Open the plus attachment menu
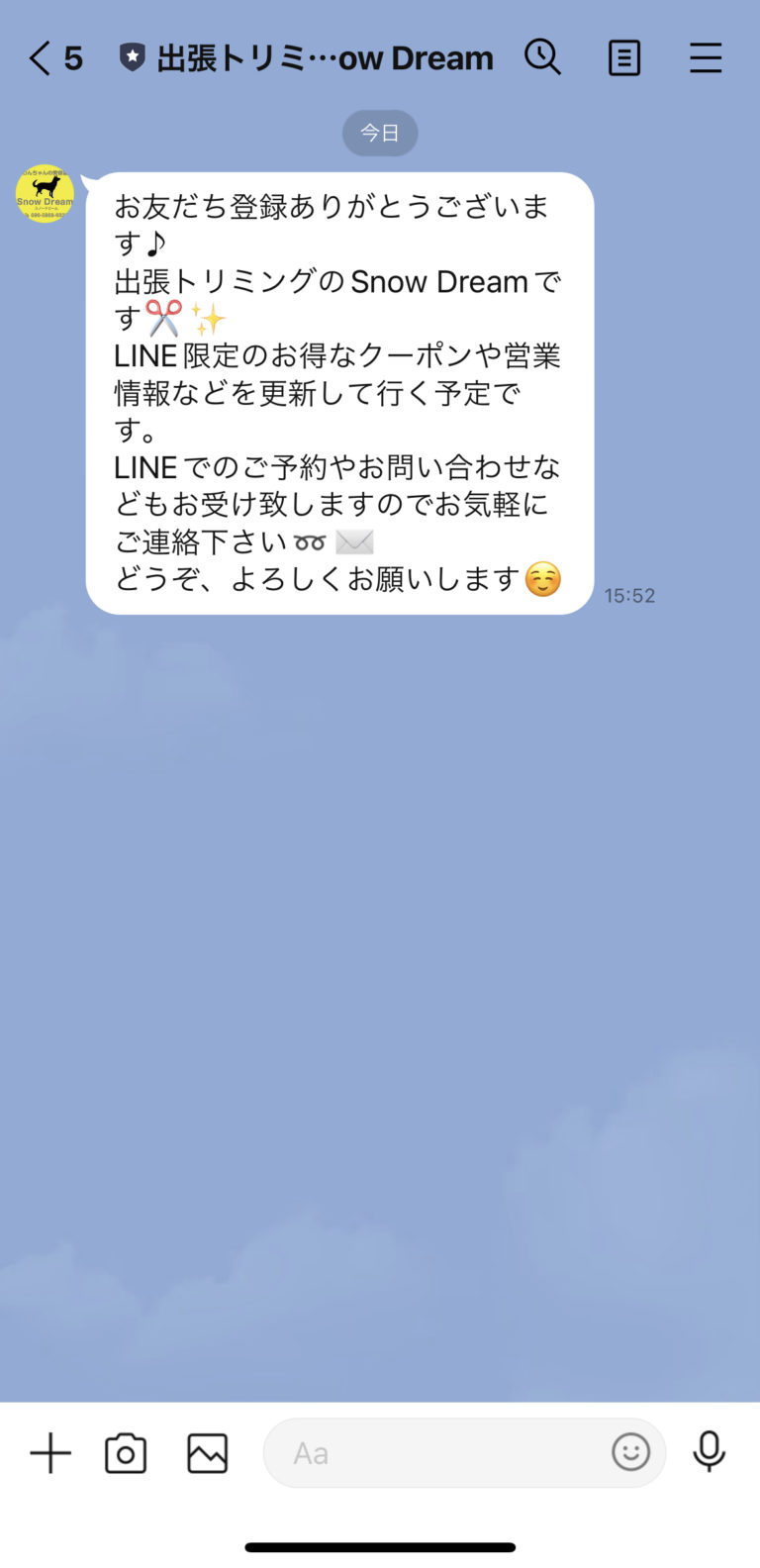This screenshot has height=1568, width=760. [50, 1453]
